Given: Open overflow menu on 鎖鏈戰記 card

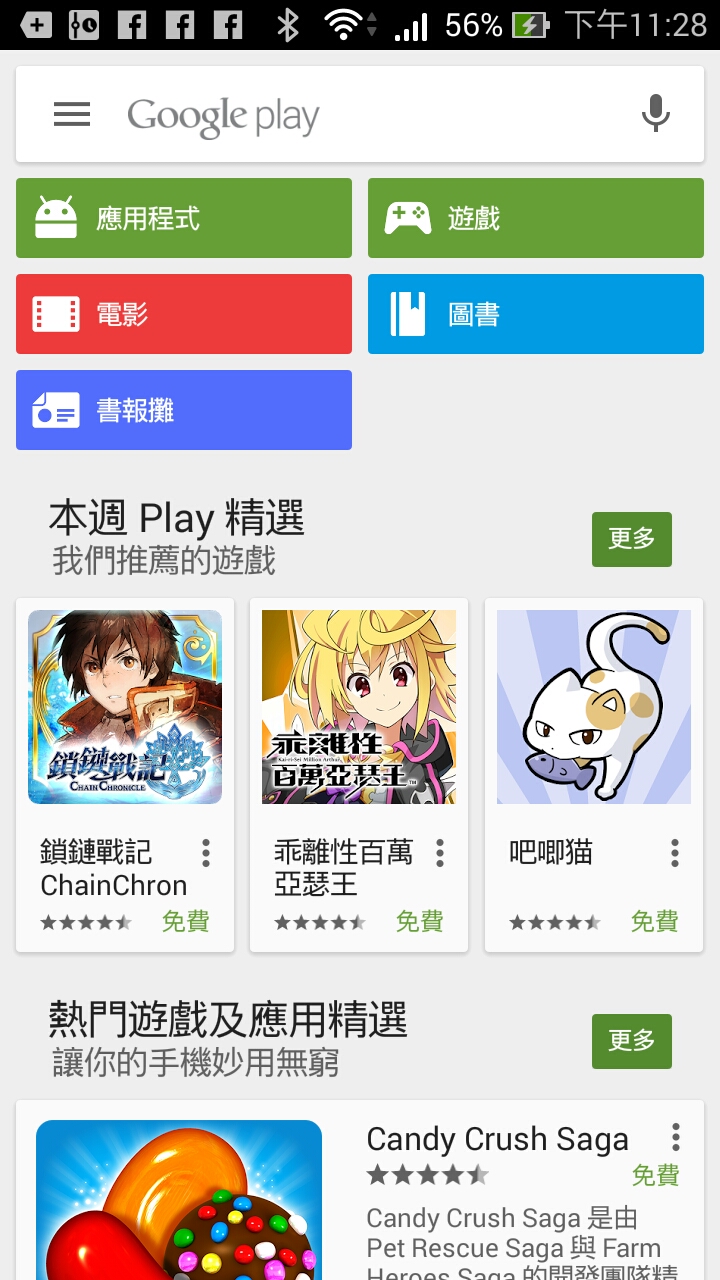Looking at the screenshot, I should coord(206,853).
